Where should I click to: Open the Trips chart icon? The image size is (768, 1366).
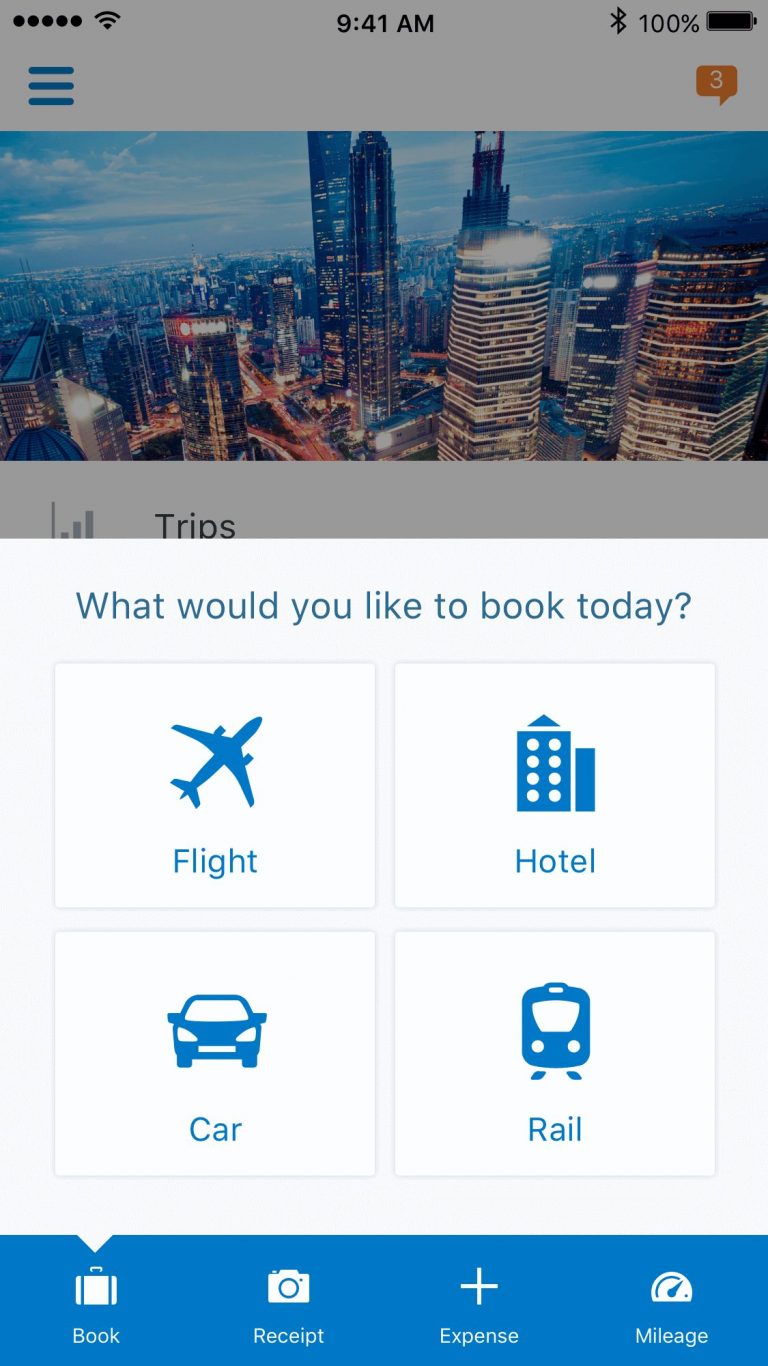point(70,518)
